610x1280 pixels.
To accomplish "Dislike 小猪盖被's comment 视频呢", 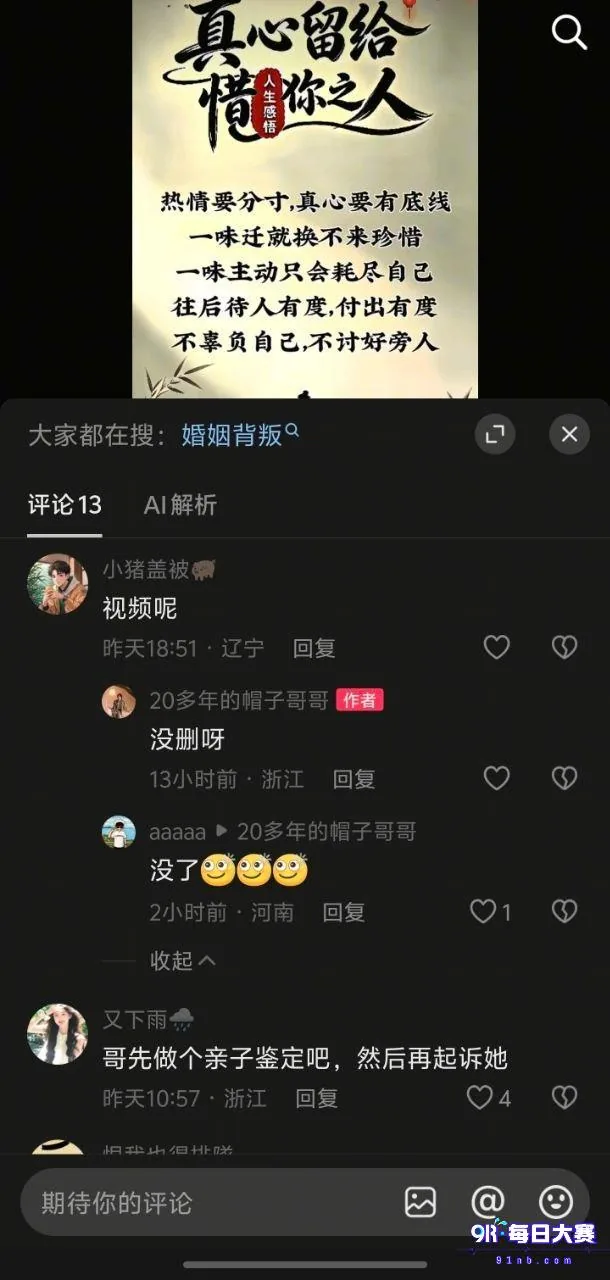I will point(565,648).
